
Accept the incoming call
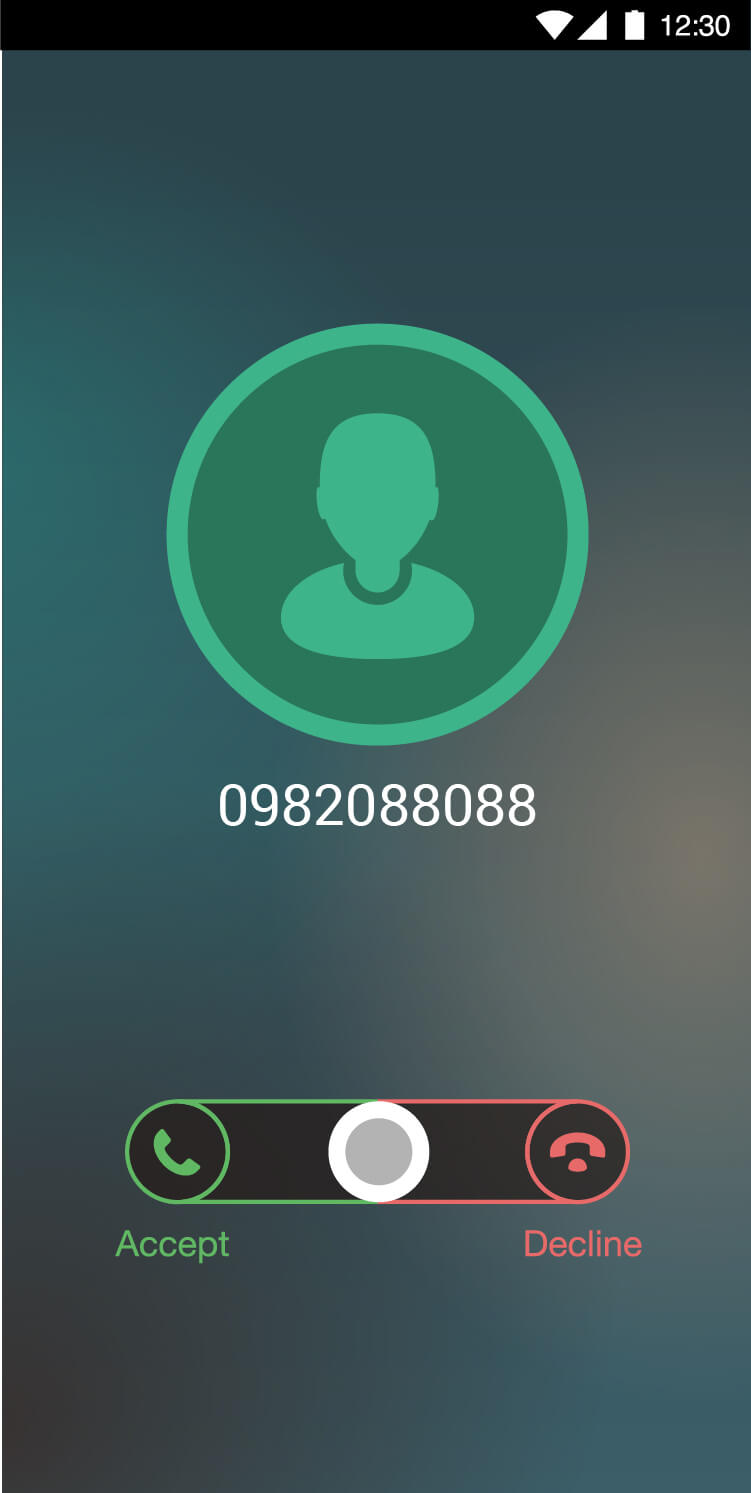pos(177,1152)
